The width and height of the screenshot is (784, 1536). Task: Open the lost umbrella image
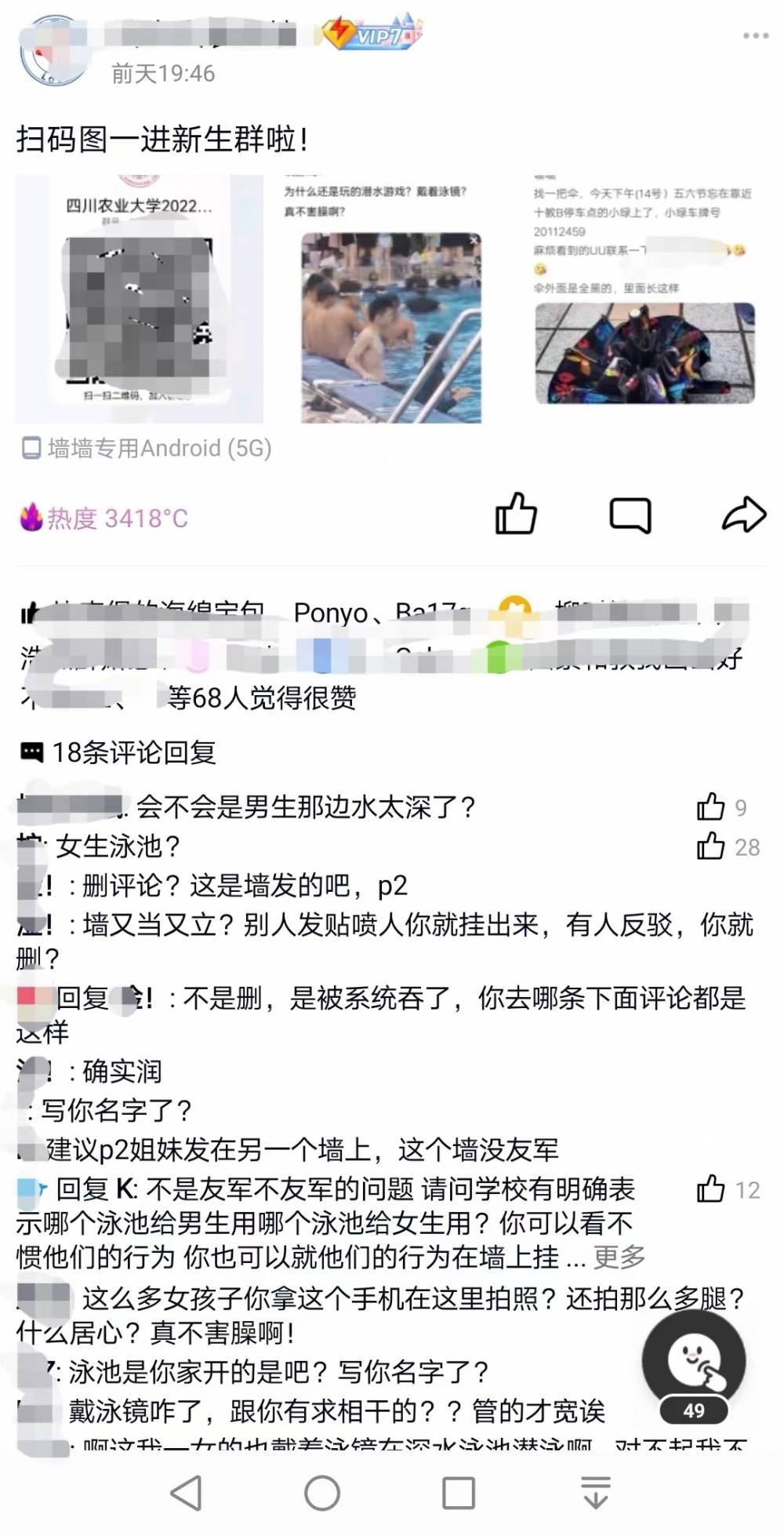[x=643, y=298]
